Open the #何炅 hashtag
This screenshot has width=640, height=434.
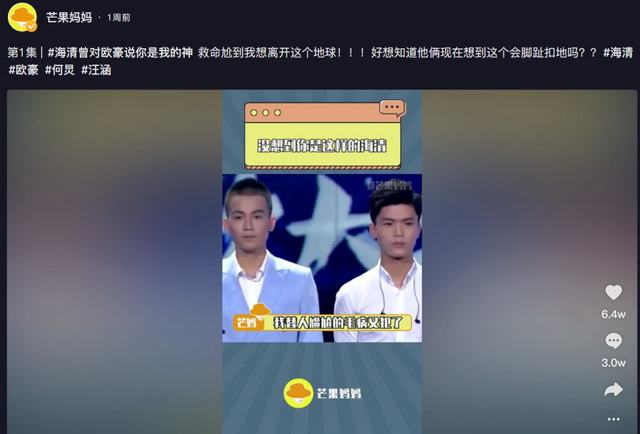(60, 70)
